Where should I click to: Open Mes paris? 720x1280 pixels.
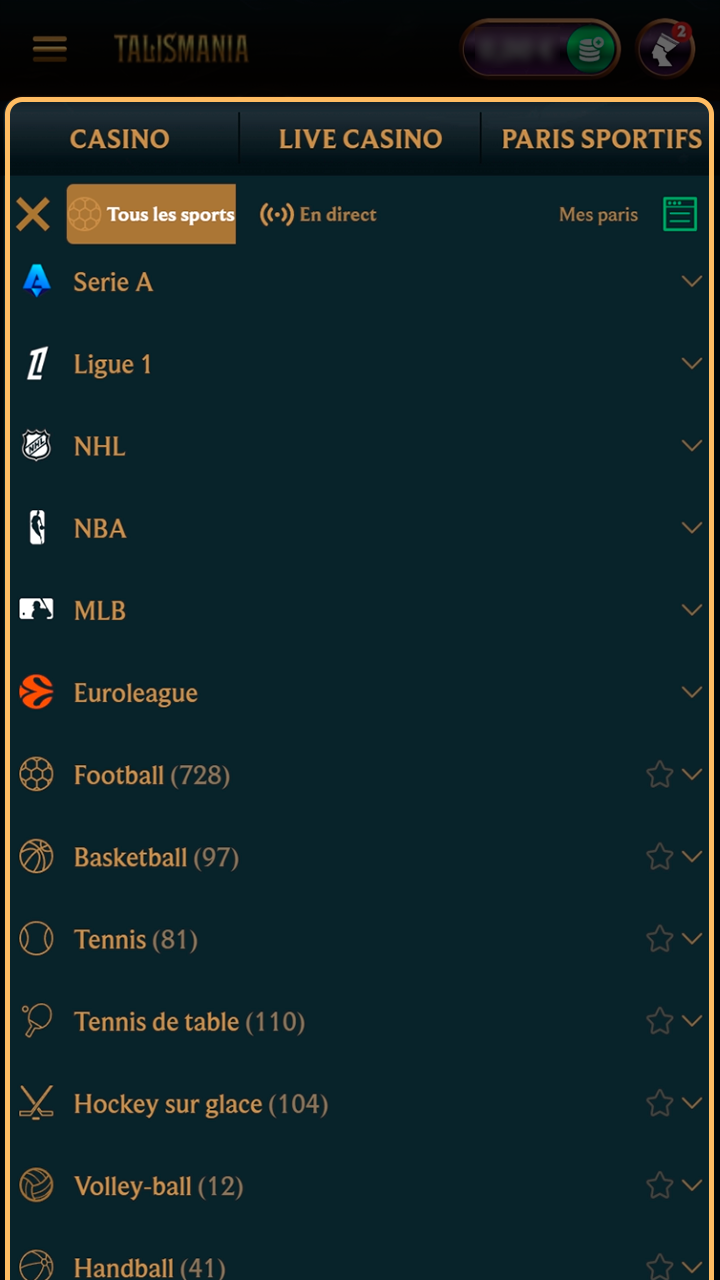pos(598,213)
